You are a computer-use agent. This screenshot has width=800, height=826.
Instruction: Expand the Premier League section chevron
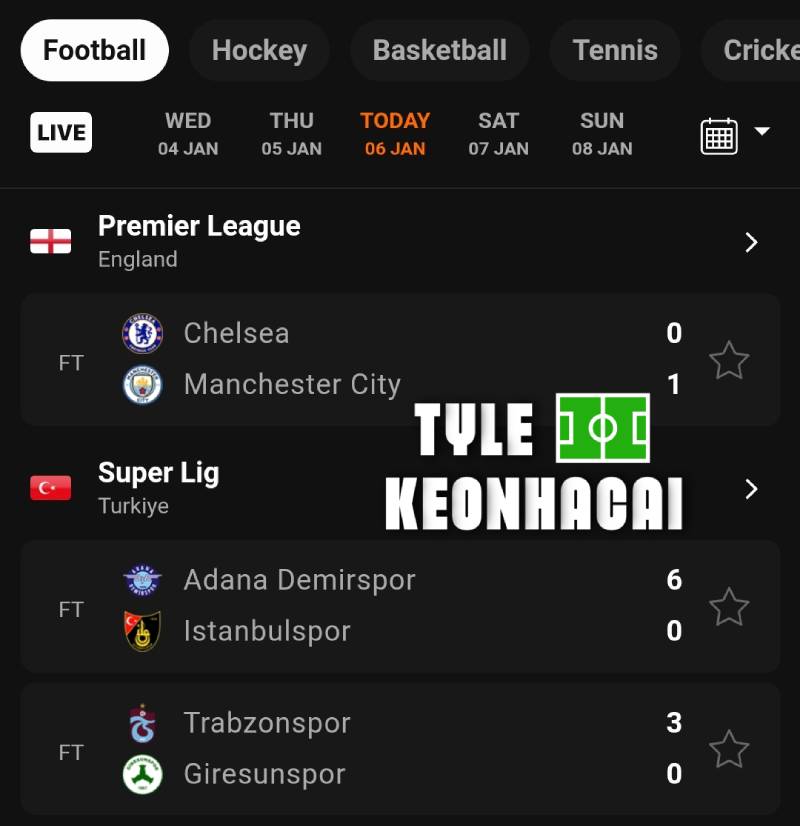(x=751, y=240)
